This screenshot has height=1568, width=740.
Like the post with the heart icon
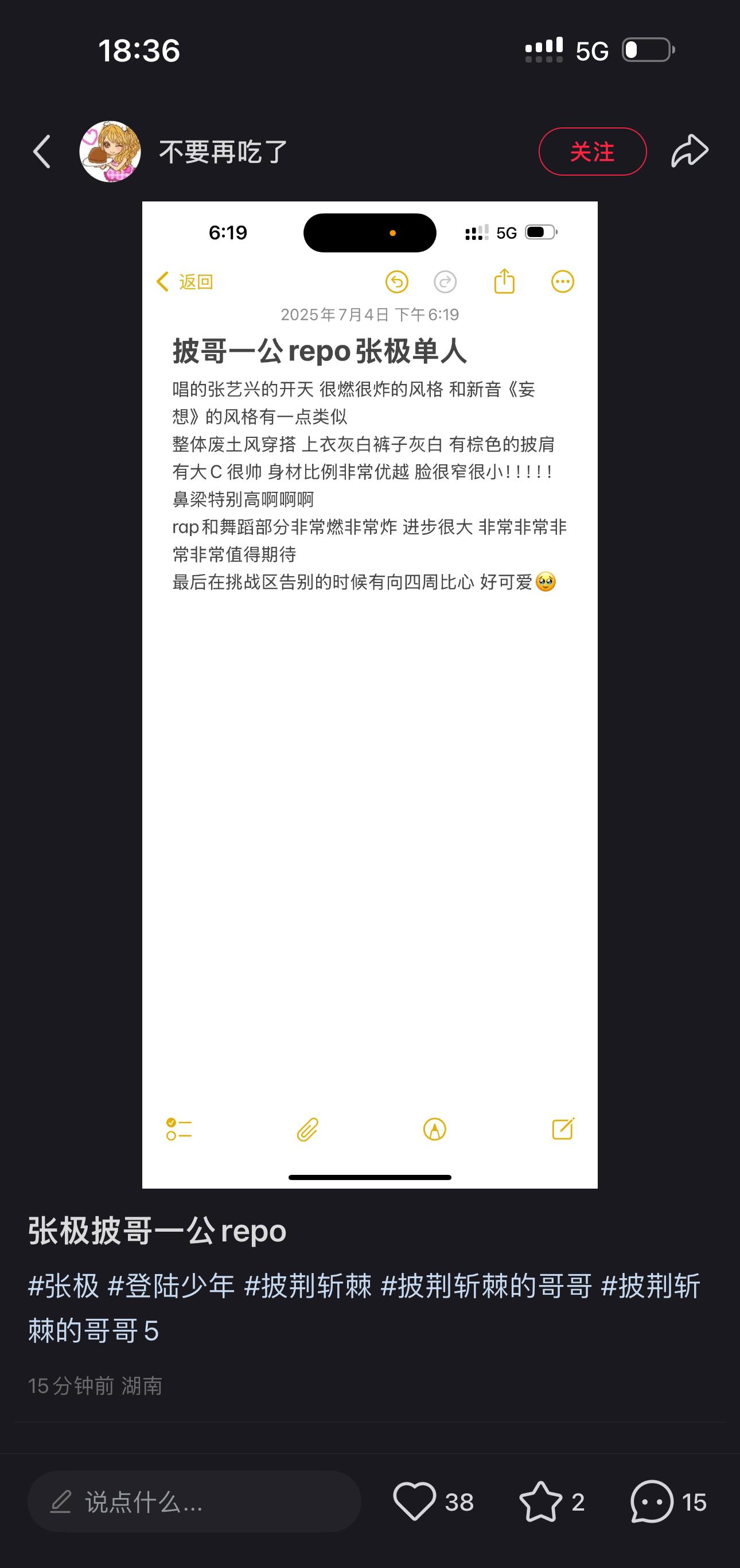click(414, 1501)
